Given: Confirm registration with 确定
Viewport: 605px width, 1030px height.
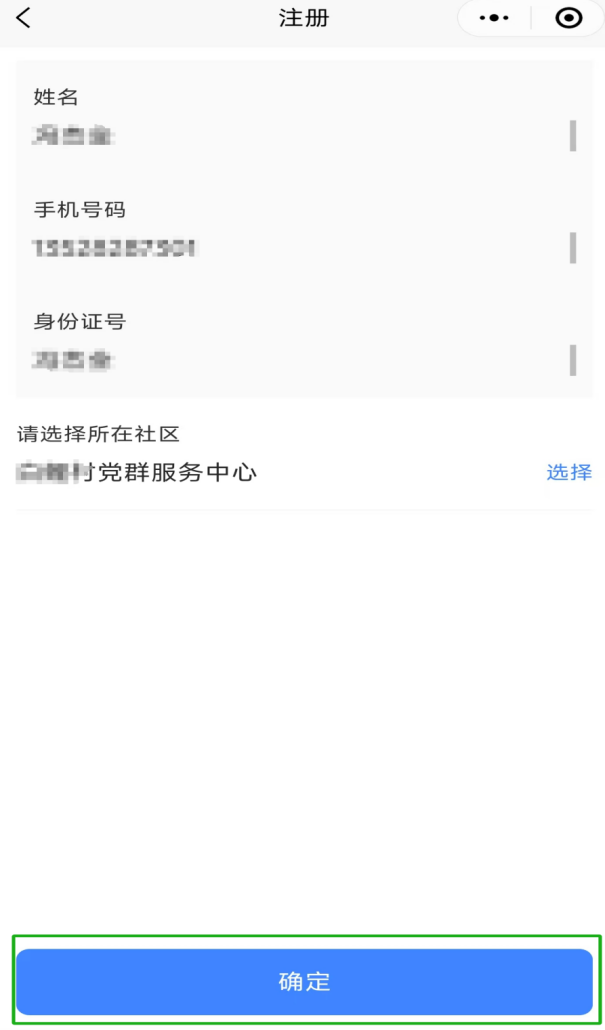Looking at the screenshot, I should tap(304, 981).
